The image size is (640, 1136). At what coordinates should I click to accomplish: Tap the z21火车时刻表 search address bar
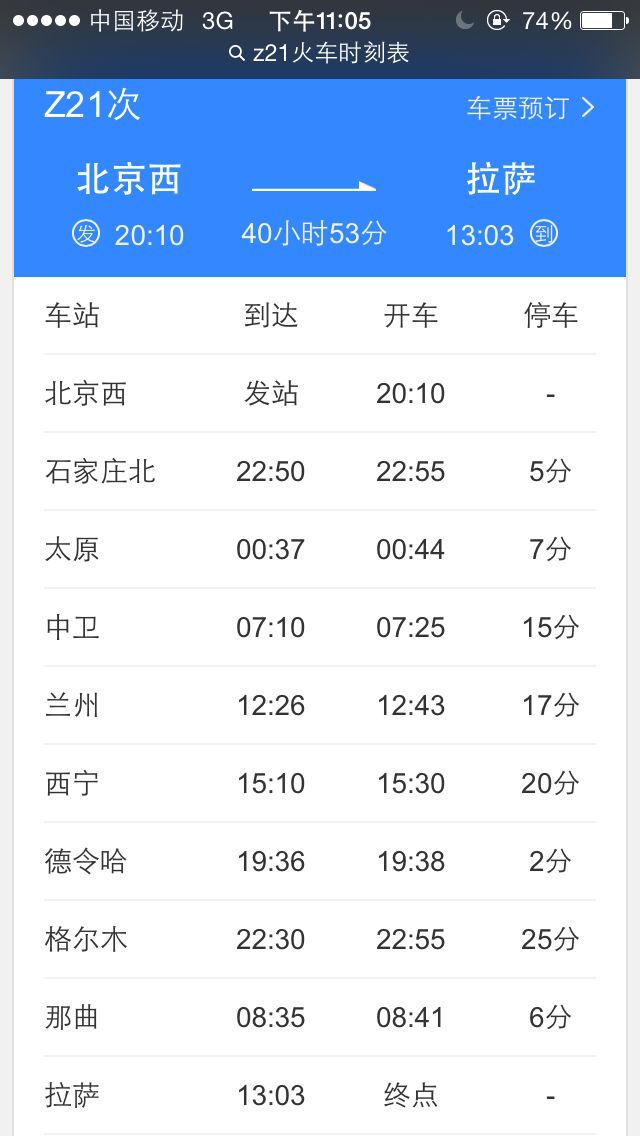[x=320, y=54]
